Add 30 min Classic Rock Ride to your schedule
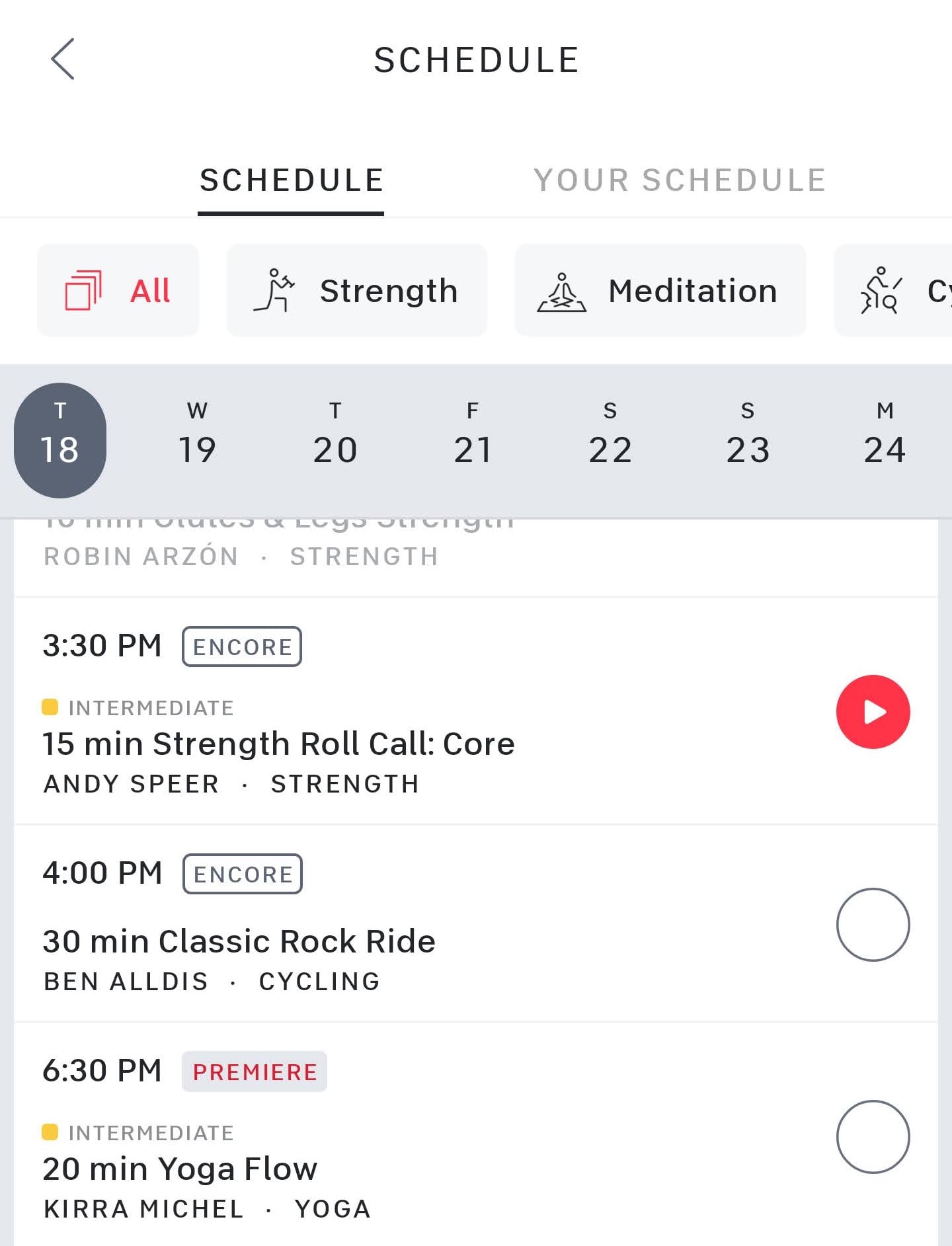Viewport: 952px width, 1246px height. [x=873, y=925]
